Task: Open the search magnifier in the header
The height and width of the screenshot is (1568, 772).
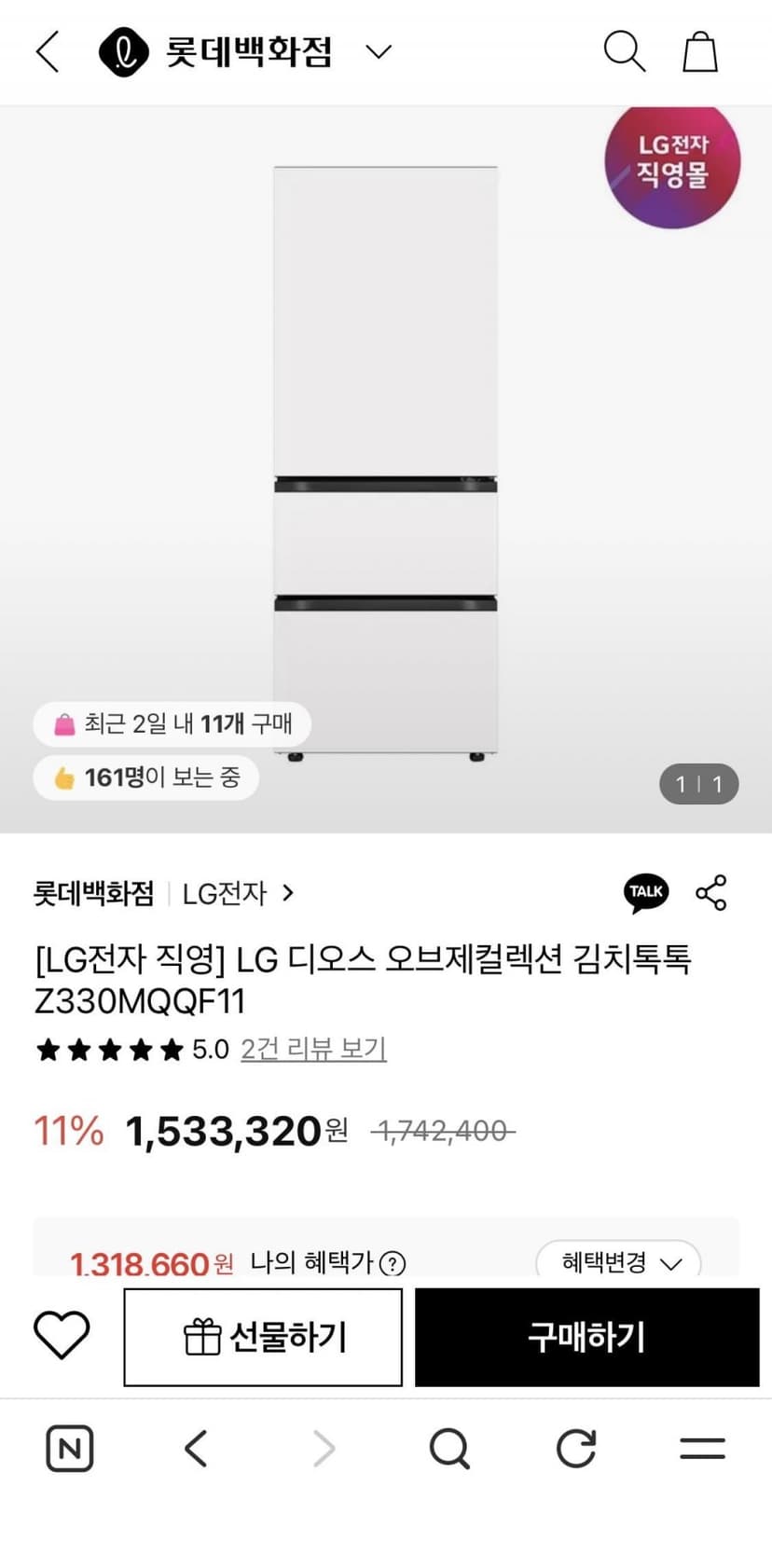Action: 624,51
